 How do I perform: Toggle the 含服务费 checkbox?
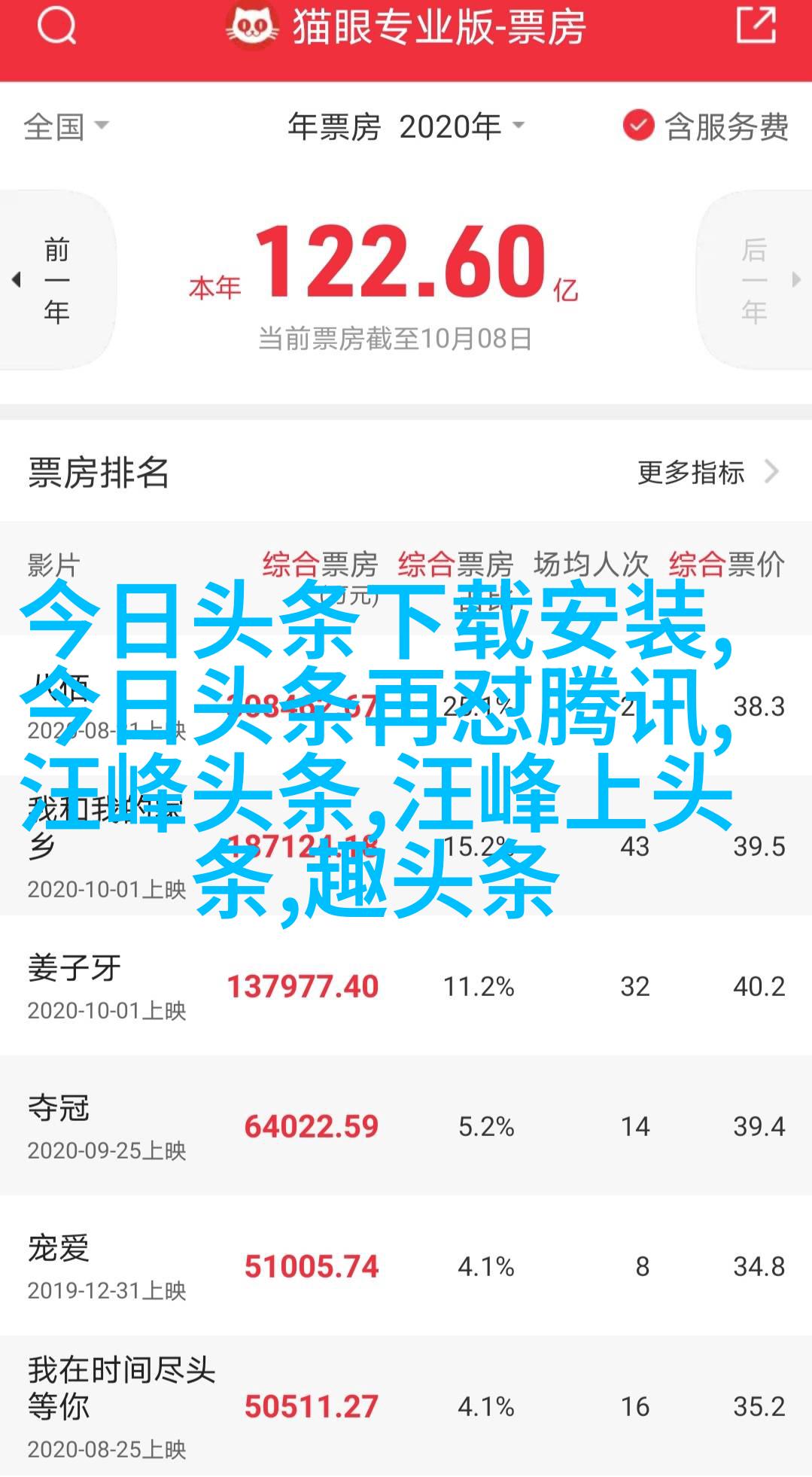click(x=705, y=126)
